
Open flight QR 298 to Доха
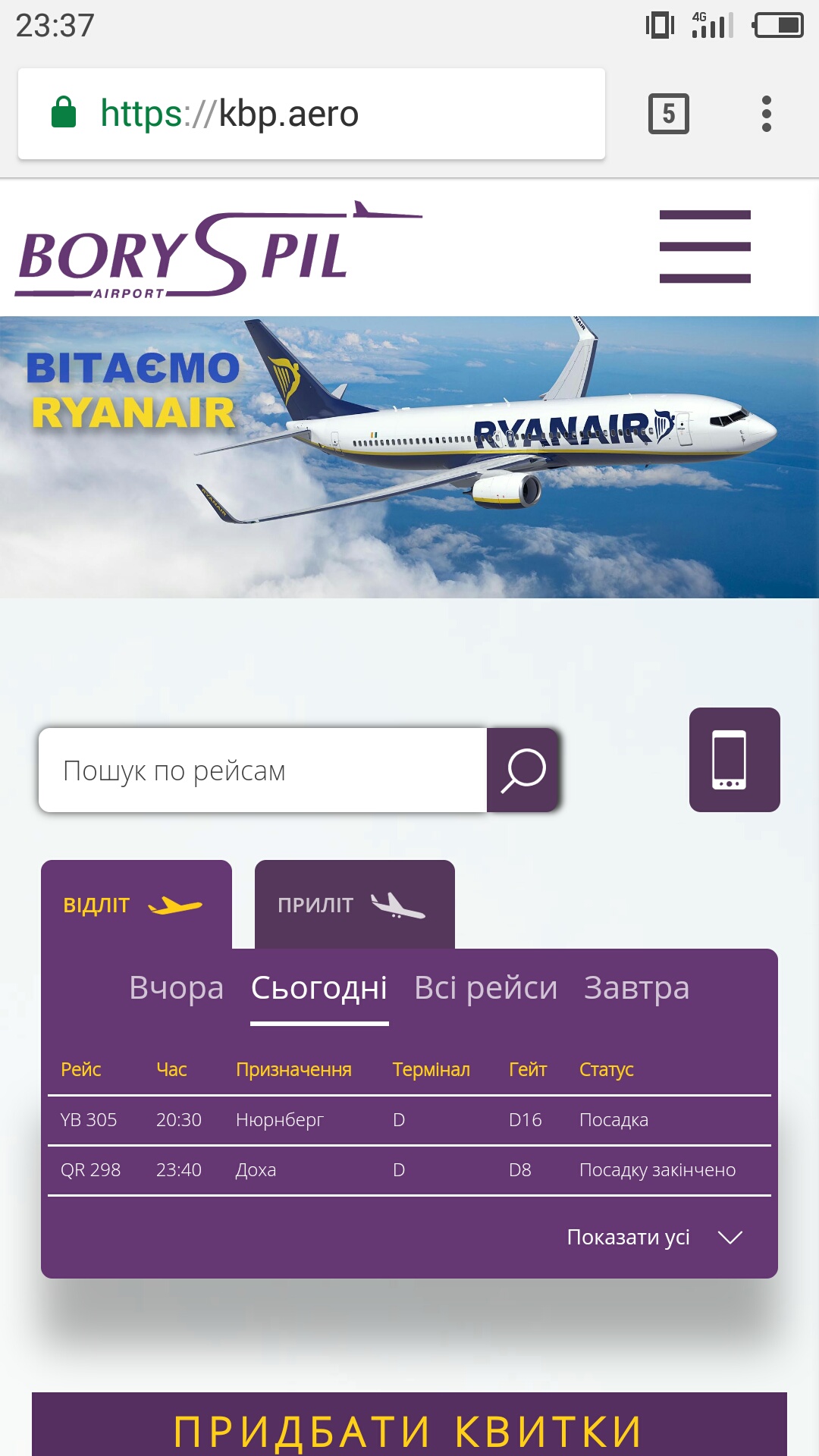[409, 1170]
